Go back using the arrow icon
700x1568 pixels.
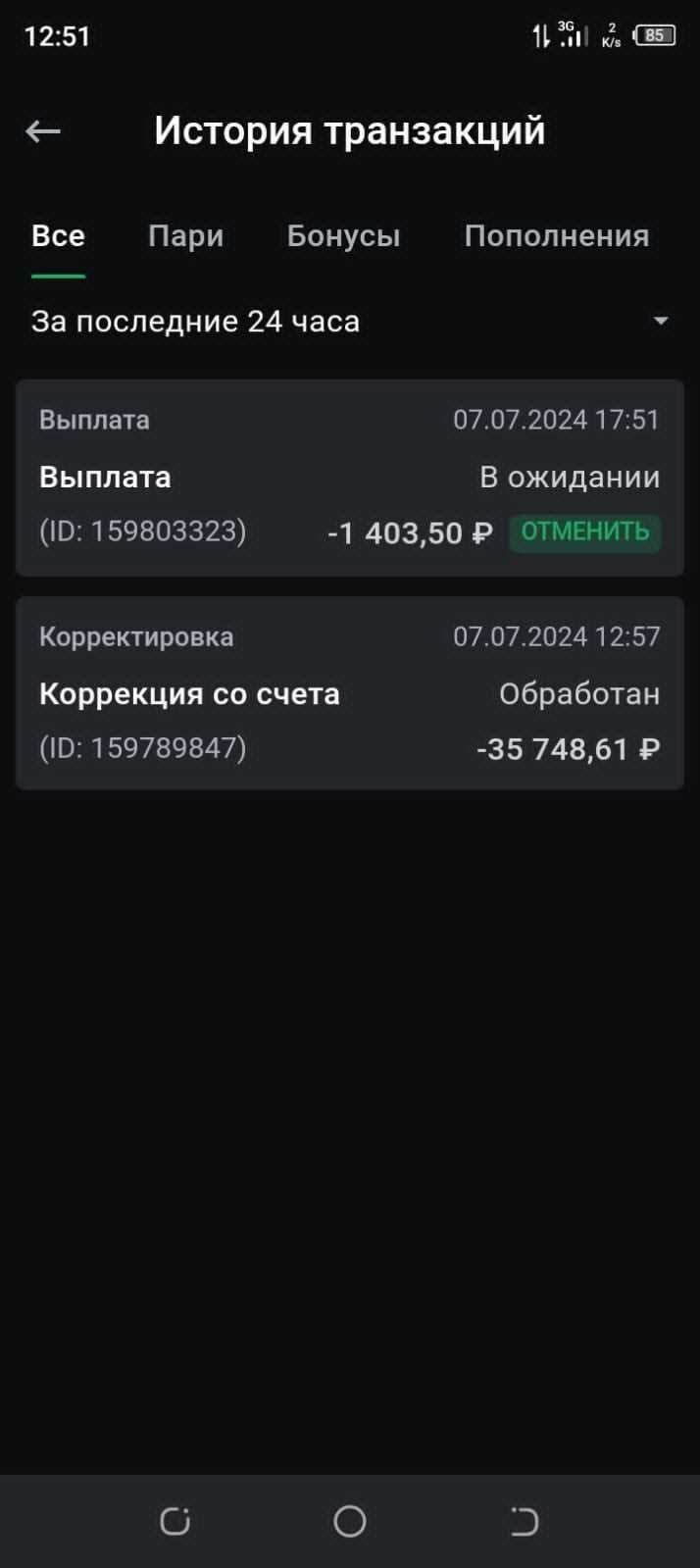click(x=43, y=131)
